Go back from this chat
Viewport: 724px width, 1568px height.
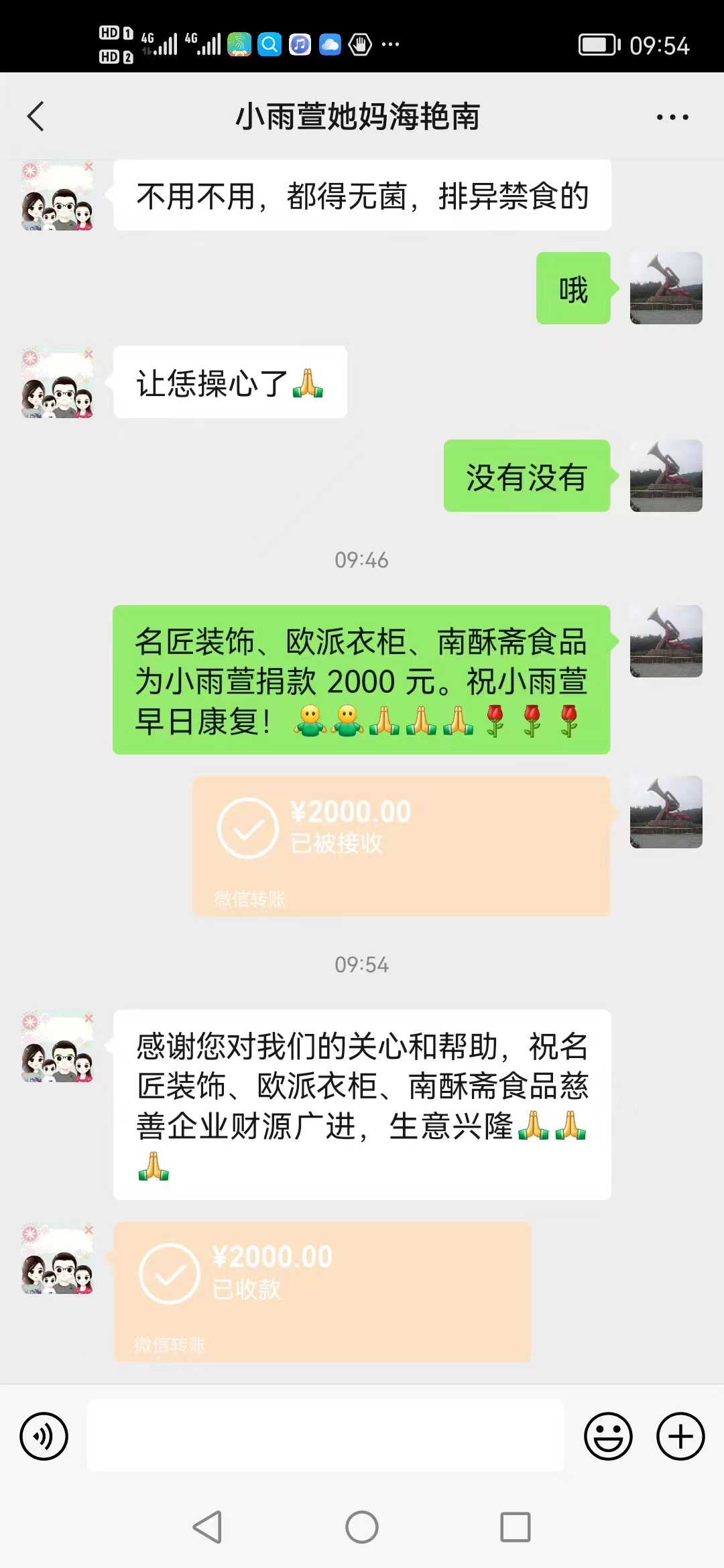click(36, 117)
